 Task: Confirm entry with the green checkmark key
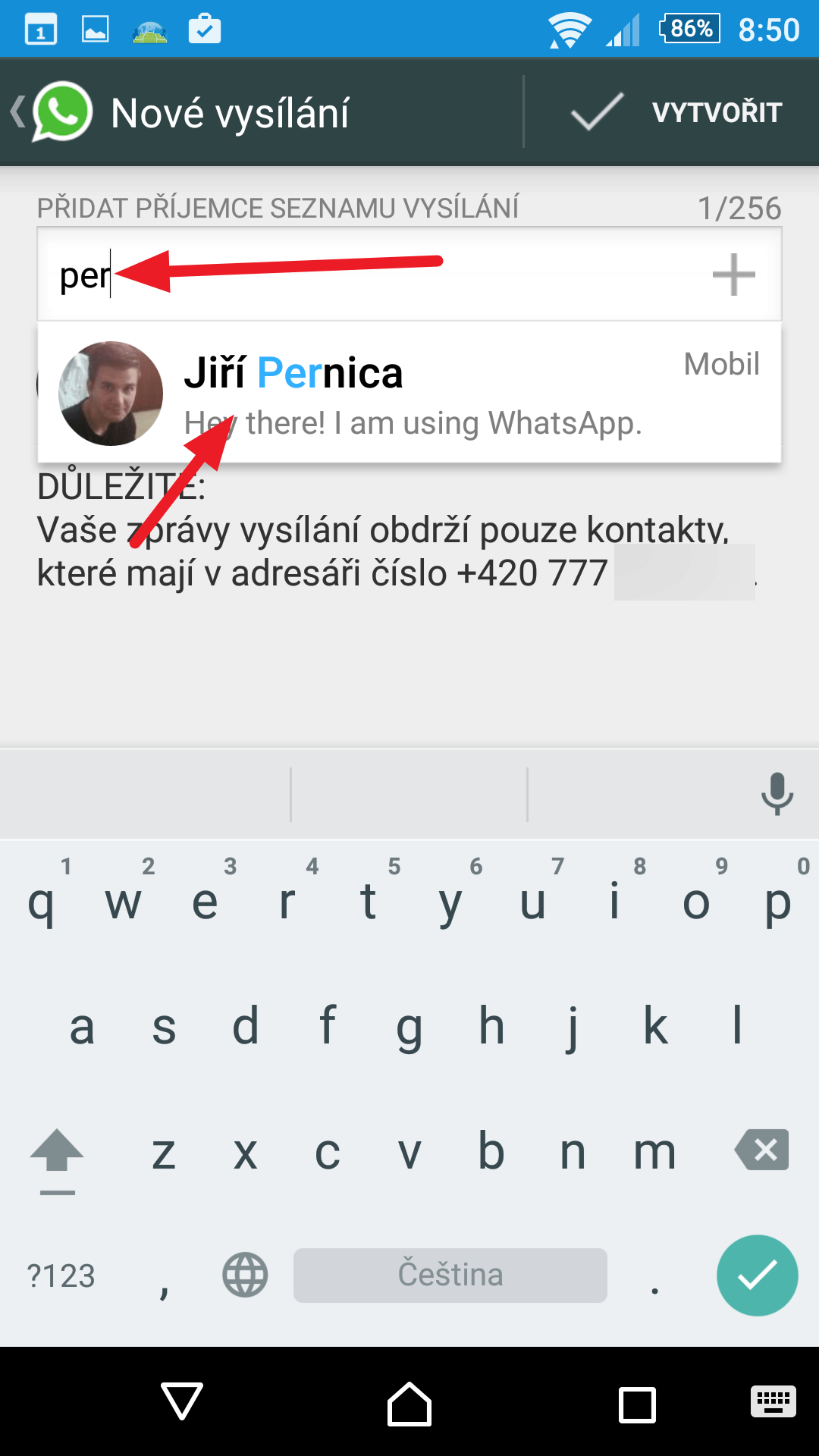757,1275
